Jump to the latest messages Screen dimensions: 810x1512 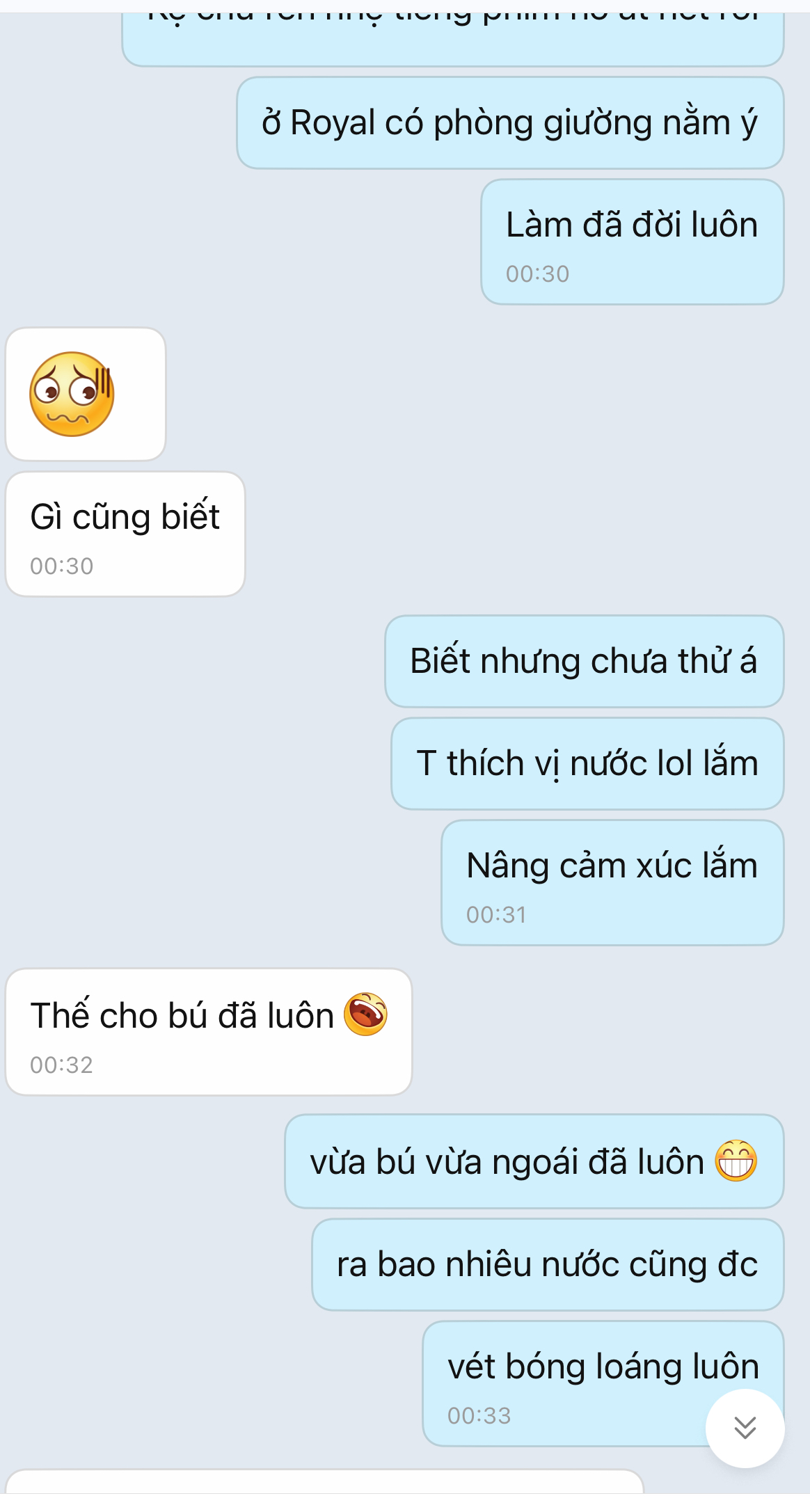[745, 1428]
